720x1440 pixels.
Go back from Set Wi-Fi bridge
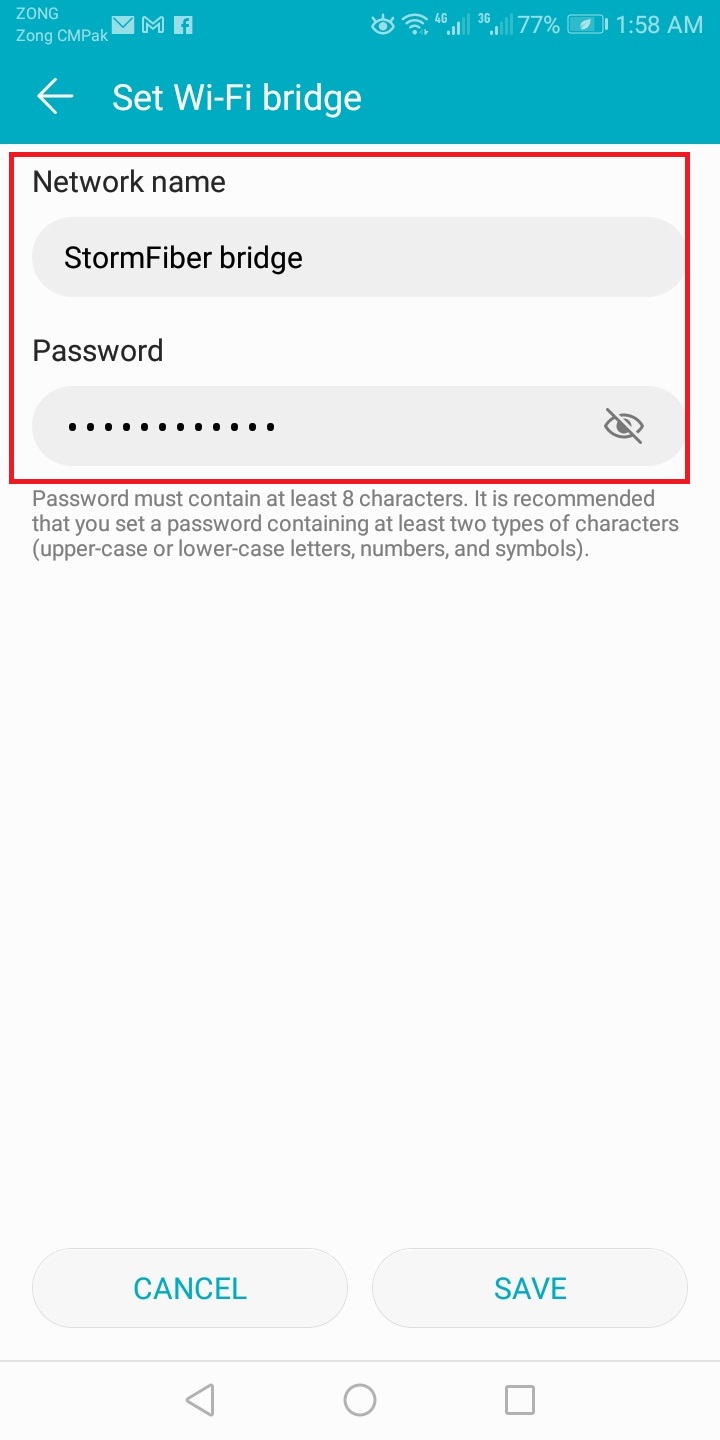[55, 97]
